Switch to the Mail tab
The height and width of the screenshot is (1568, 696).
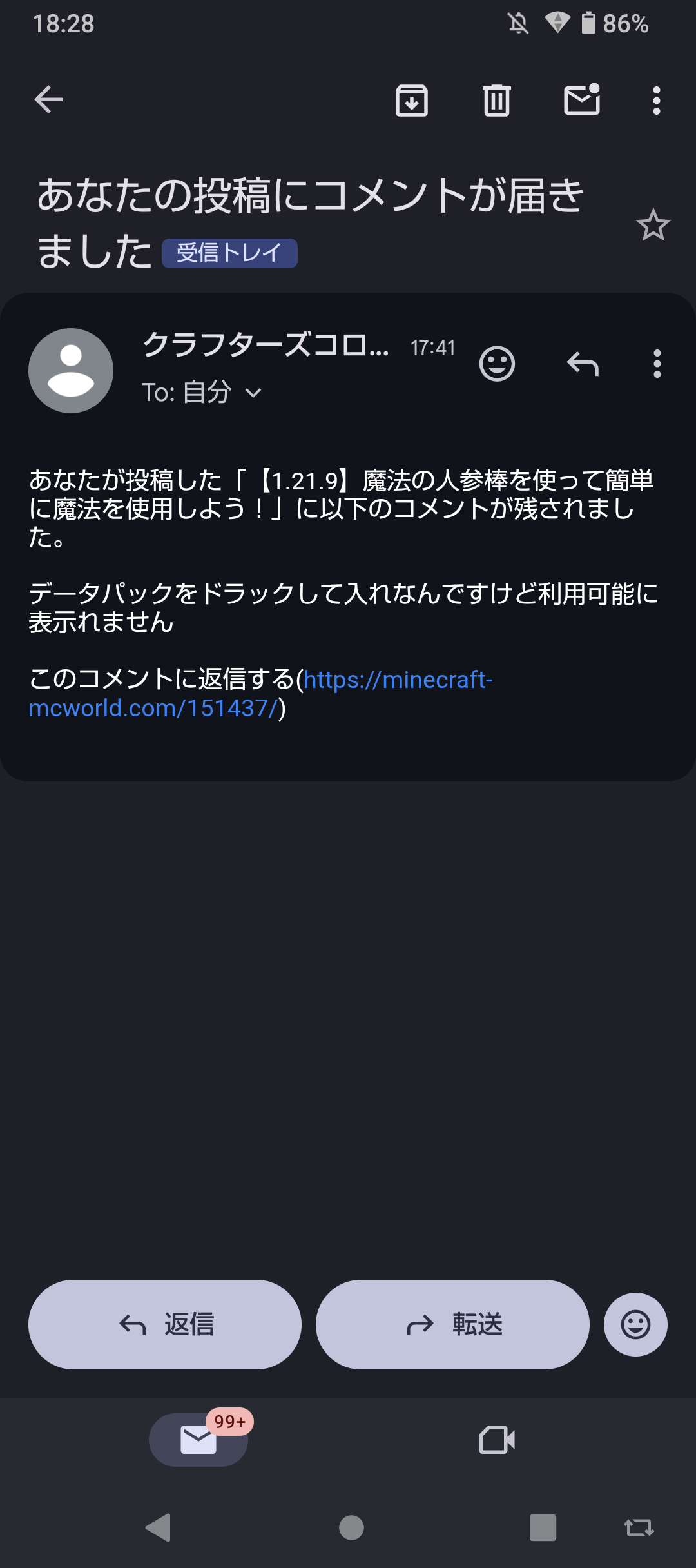click(x=198, y=1440)
